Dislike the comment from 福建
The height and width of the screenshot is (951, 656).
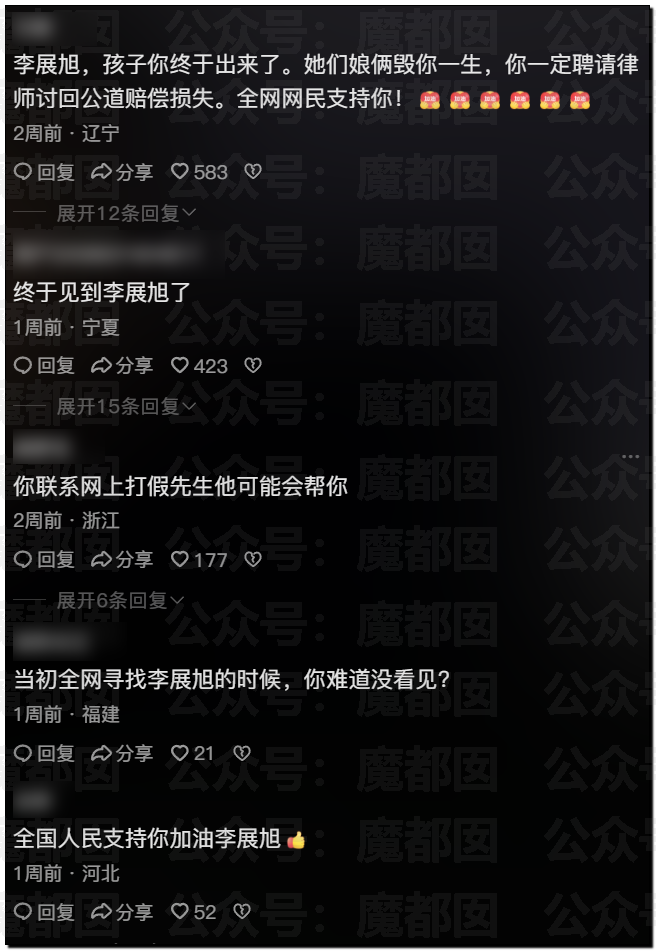[x=241, y=753]
